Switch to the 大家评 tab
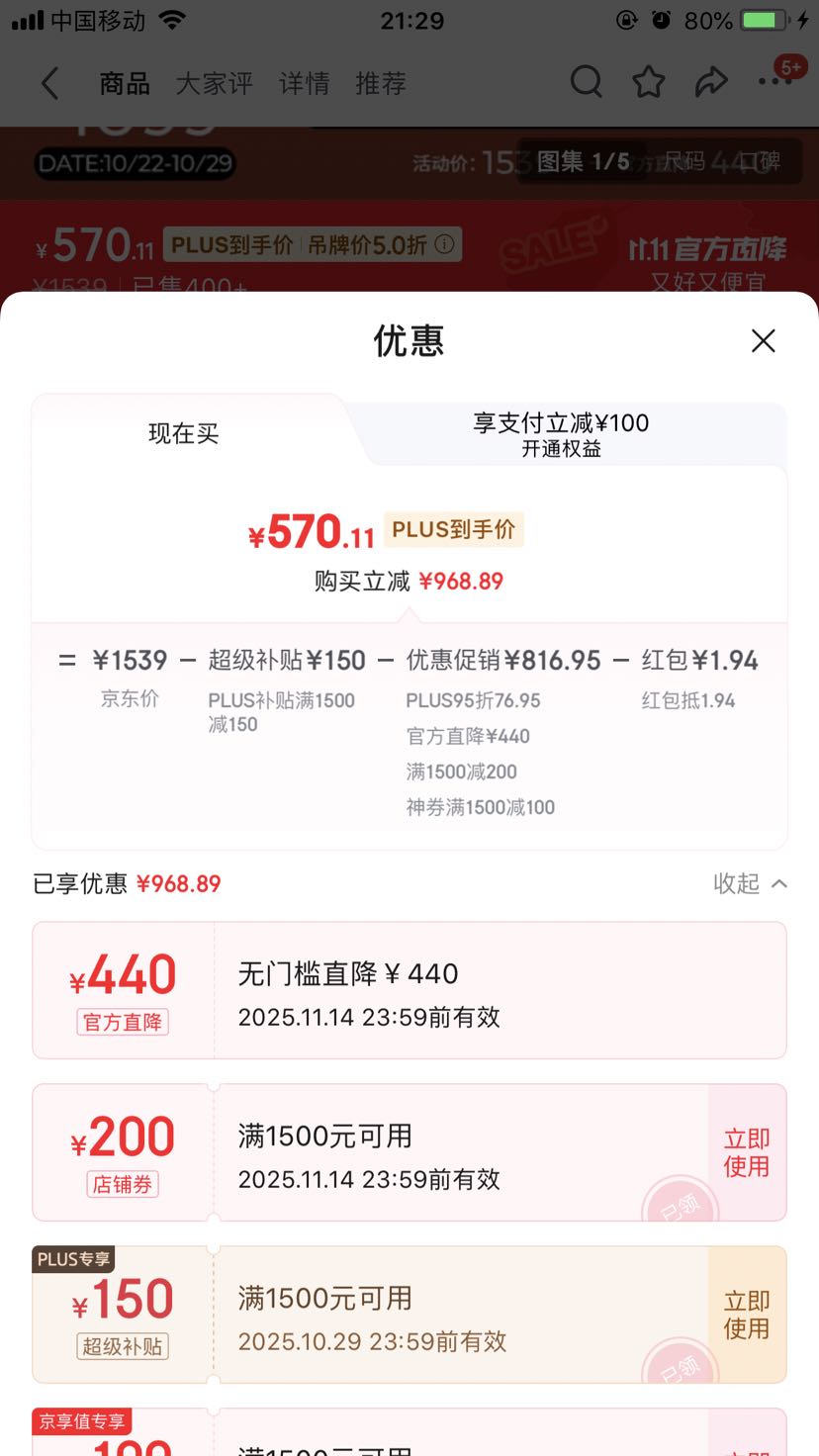The image size is (819, 1456). point(214,83)
